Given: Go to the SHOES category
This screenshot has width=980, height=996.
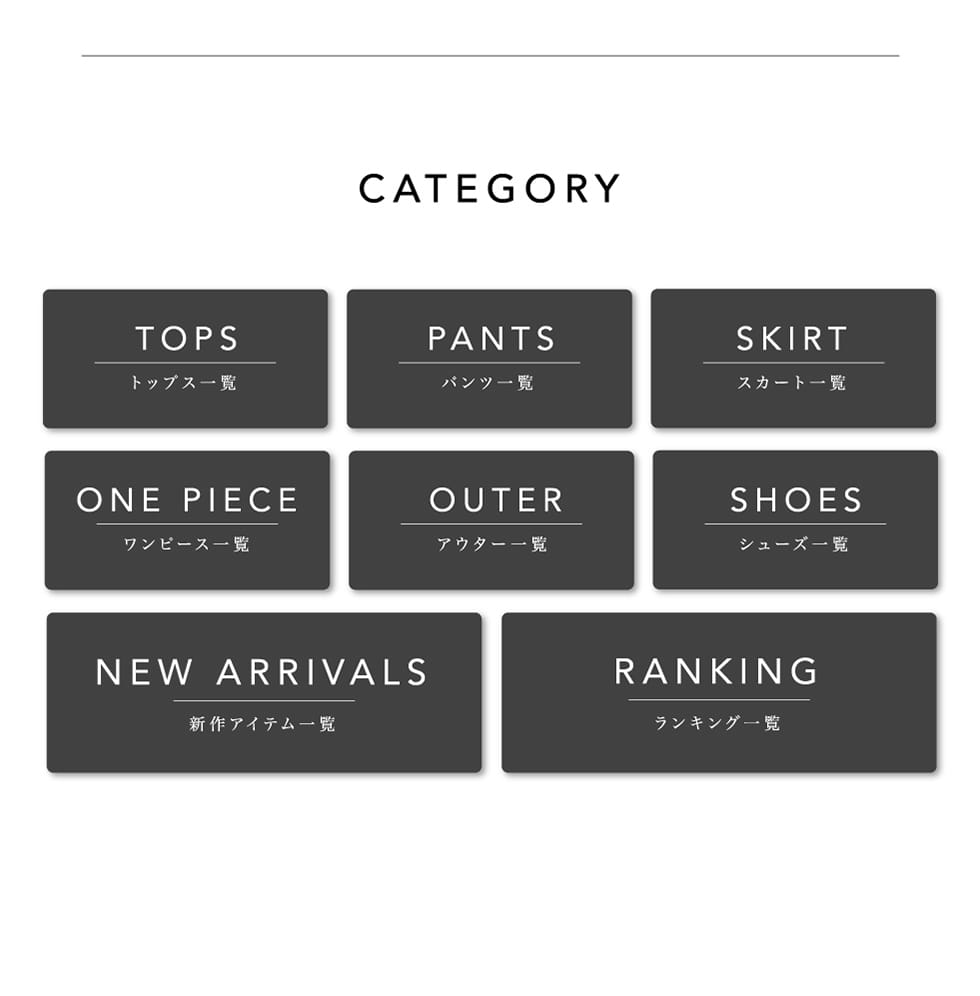Looking at the screenshot, I should 795,520.
